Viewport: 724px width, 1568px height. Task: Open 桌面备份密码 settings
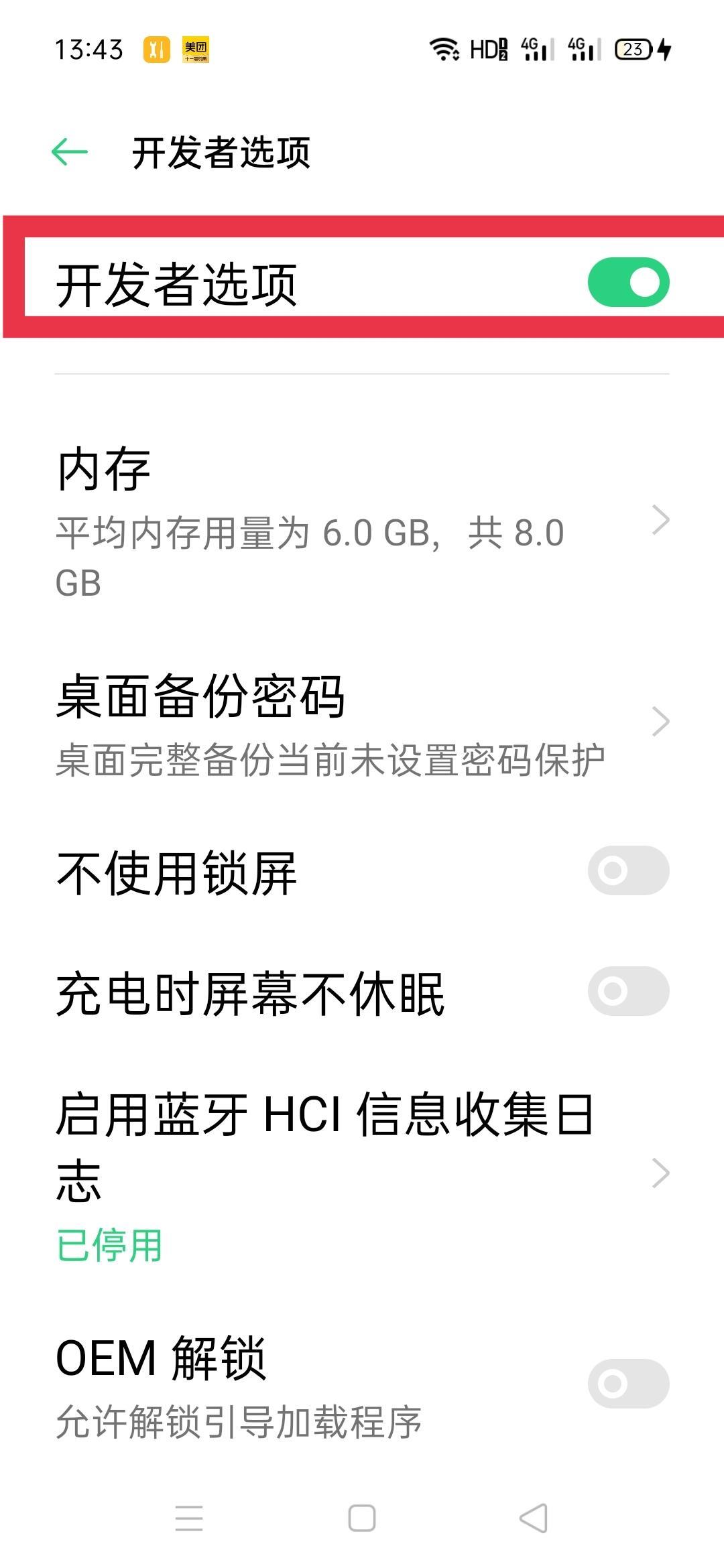362,724
